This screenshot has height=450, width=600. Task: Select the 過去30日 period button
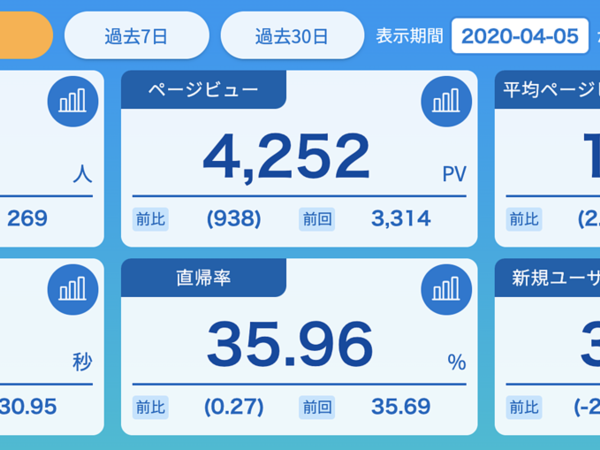(292, 37)
